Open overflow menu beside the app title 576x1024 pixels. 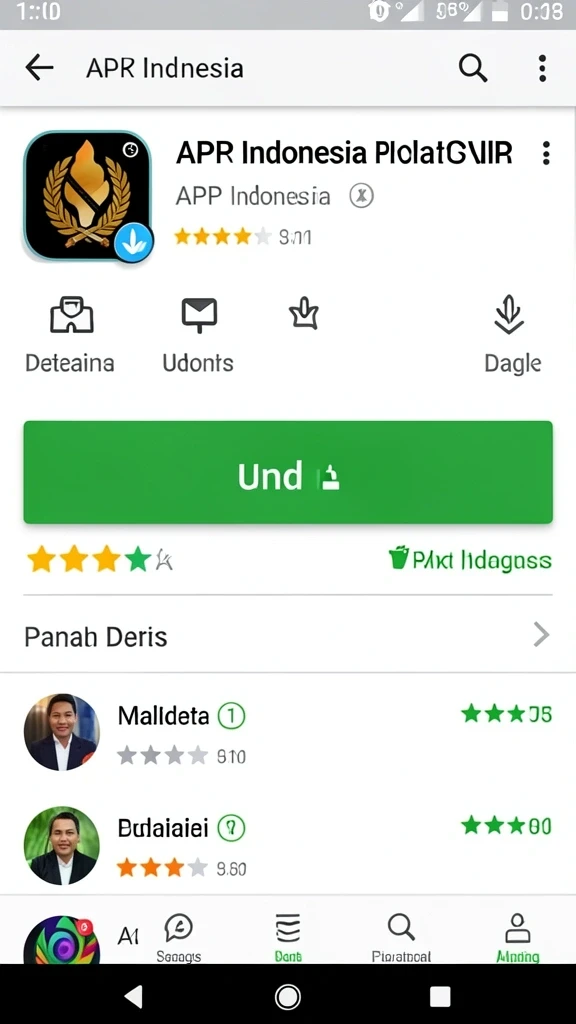546,153
